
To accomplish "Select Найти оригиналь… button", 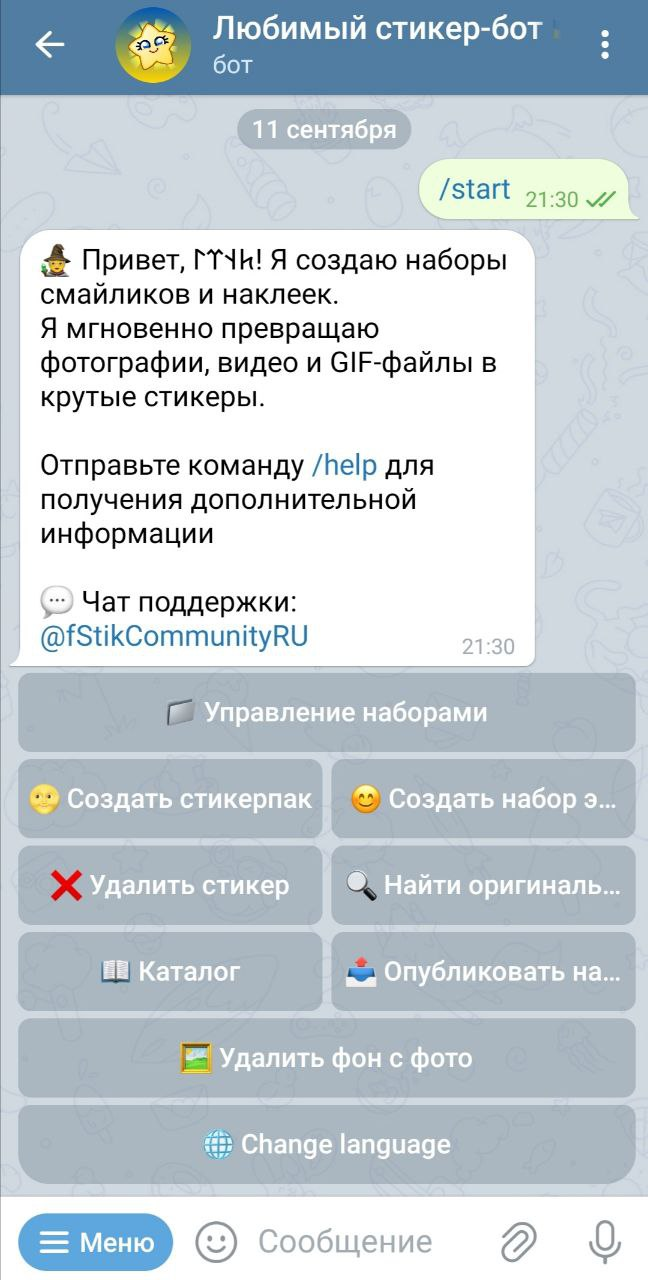I will (483, 885).
